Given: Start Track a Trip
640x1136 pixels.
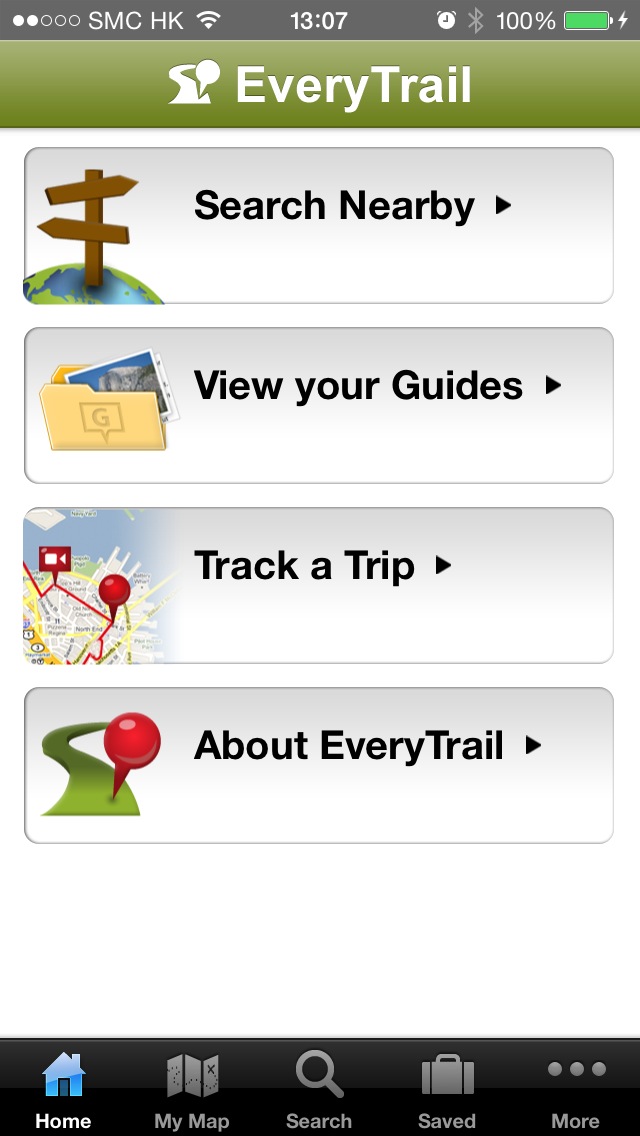Looking at the screenshot, I should point(318,585).
